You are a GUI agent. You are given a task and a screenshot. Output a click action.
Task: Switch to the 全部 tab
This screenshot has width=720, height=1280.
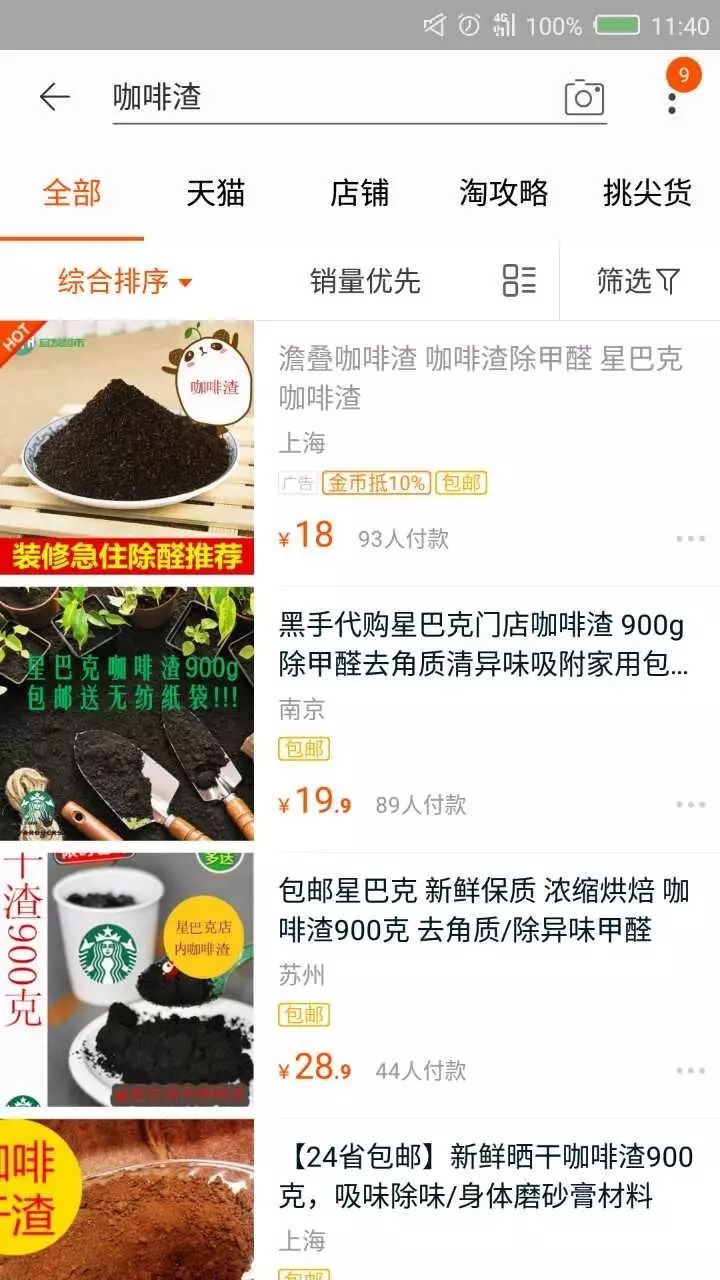click(72, 193)
